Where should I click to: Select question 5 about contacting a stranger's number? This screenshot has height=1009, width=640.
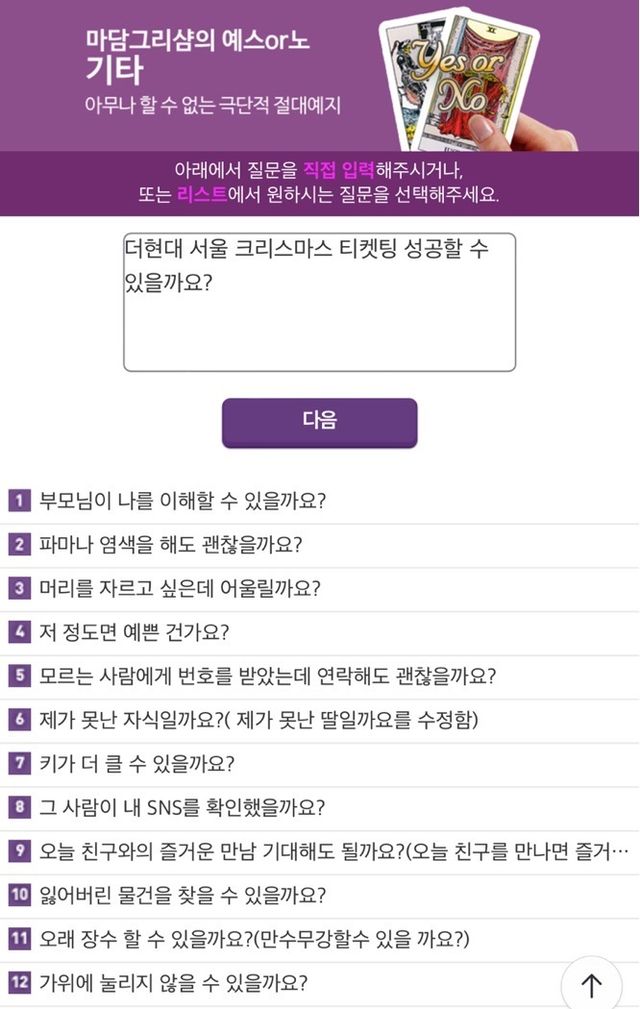266,676
